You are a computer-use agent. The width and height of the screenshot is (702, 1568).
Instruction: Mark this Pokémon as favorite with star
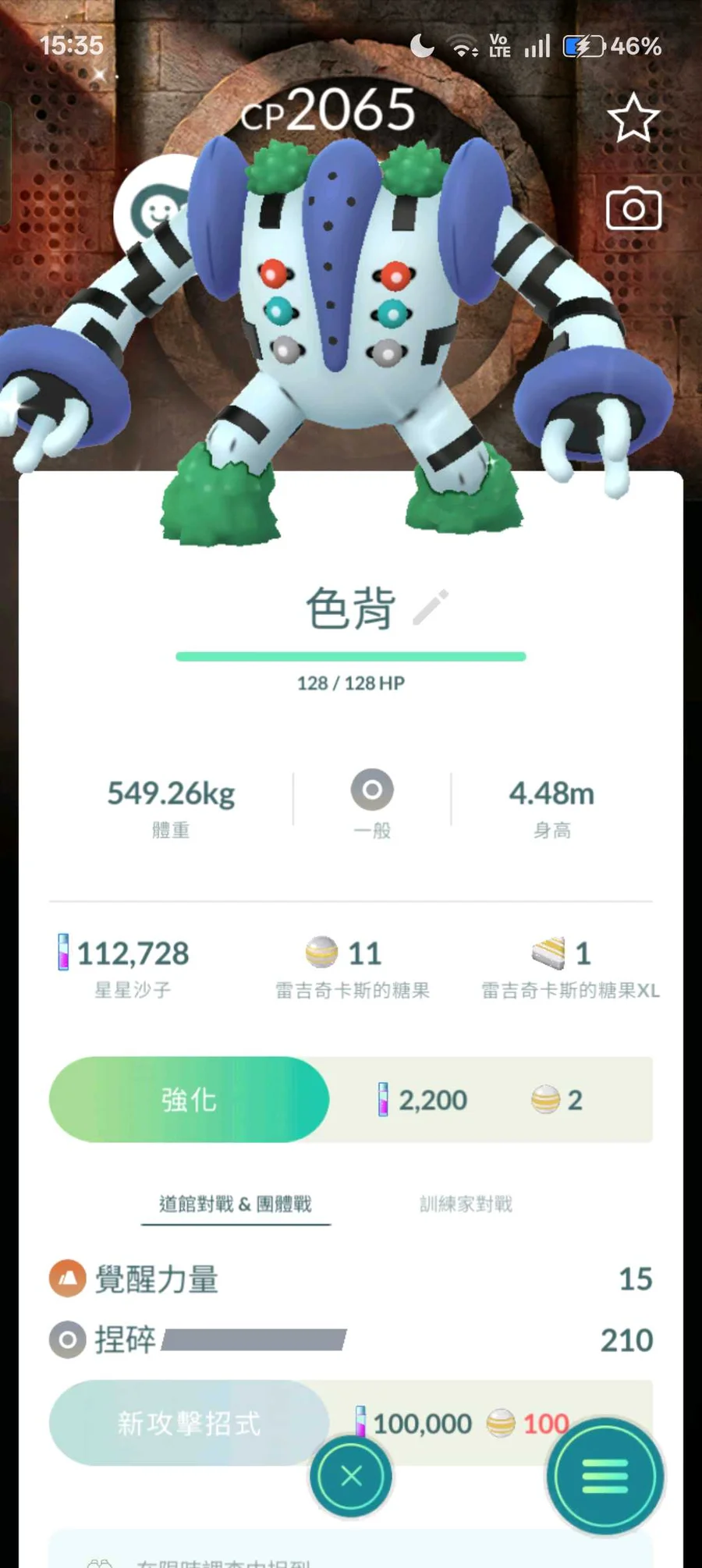633,119
